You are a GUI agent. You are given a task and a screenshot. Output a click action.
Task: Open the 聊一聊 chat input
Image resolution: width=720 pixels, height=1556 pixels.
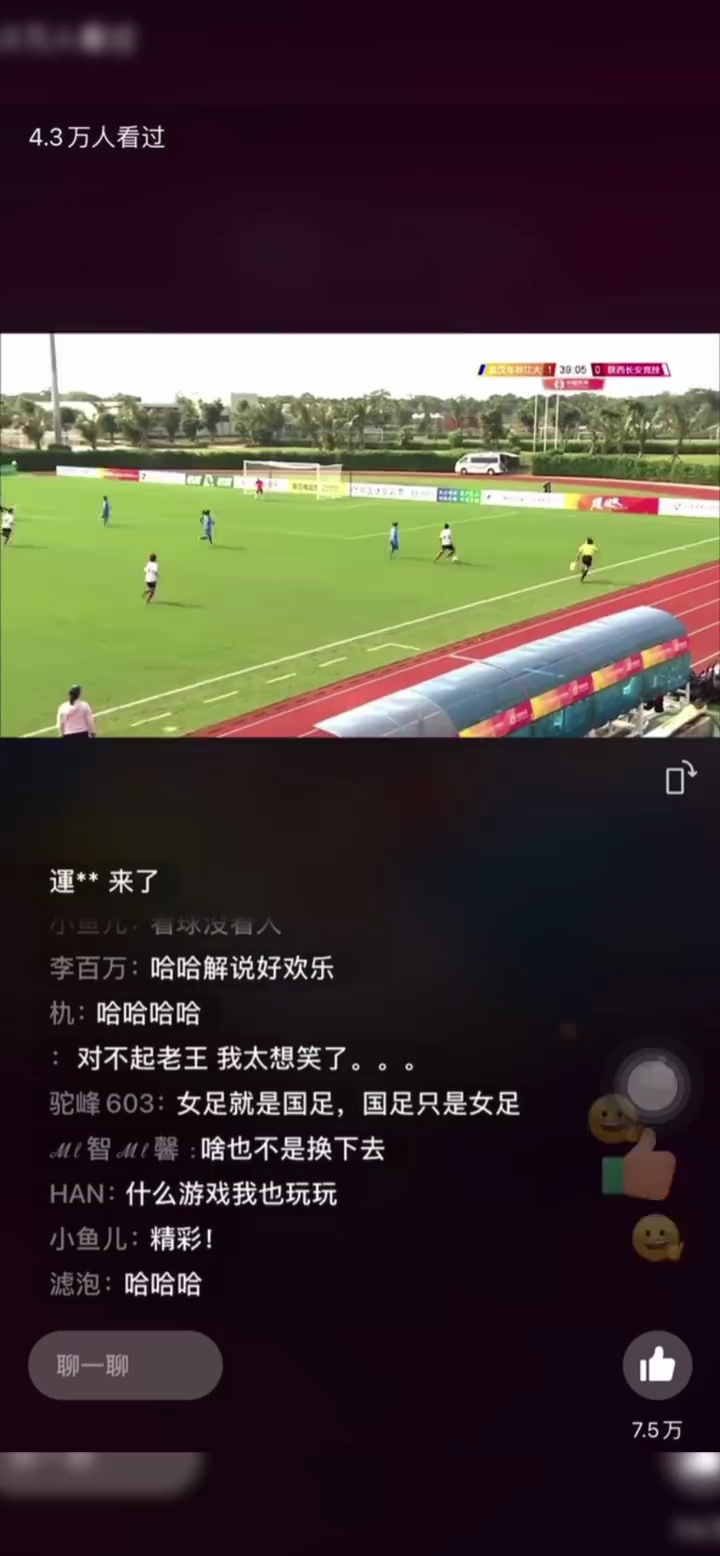click(125, 1365)
